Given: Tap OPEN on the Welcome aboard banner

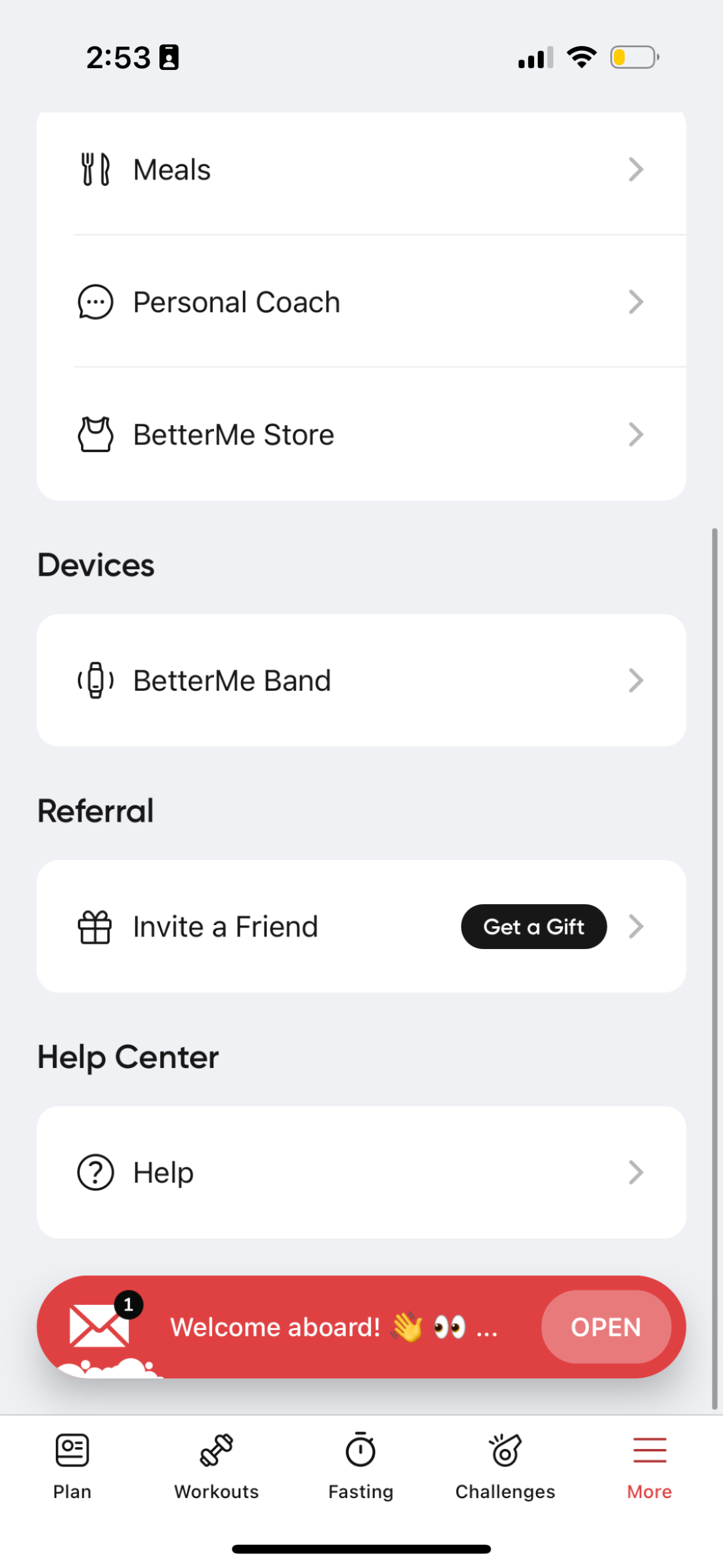Looking at the screenshot, I should click(605, 1326).
